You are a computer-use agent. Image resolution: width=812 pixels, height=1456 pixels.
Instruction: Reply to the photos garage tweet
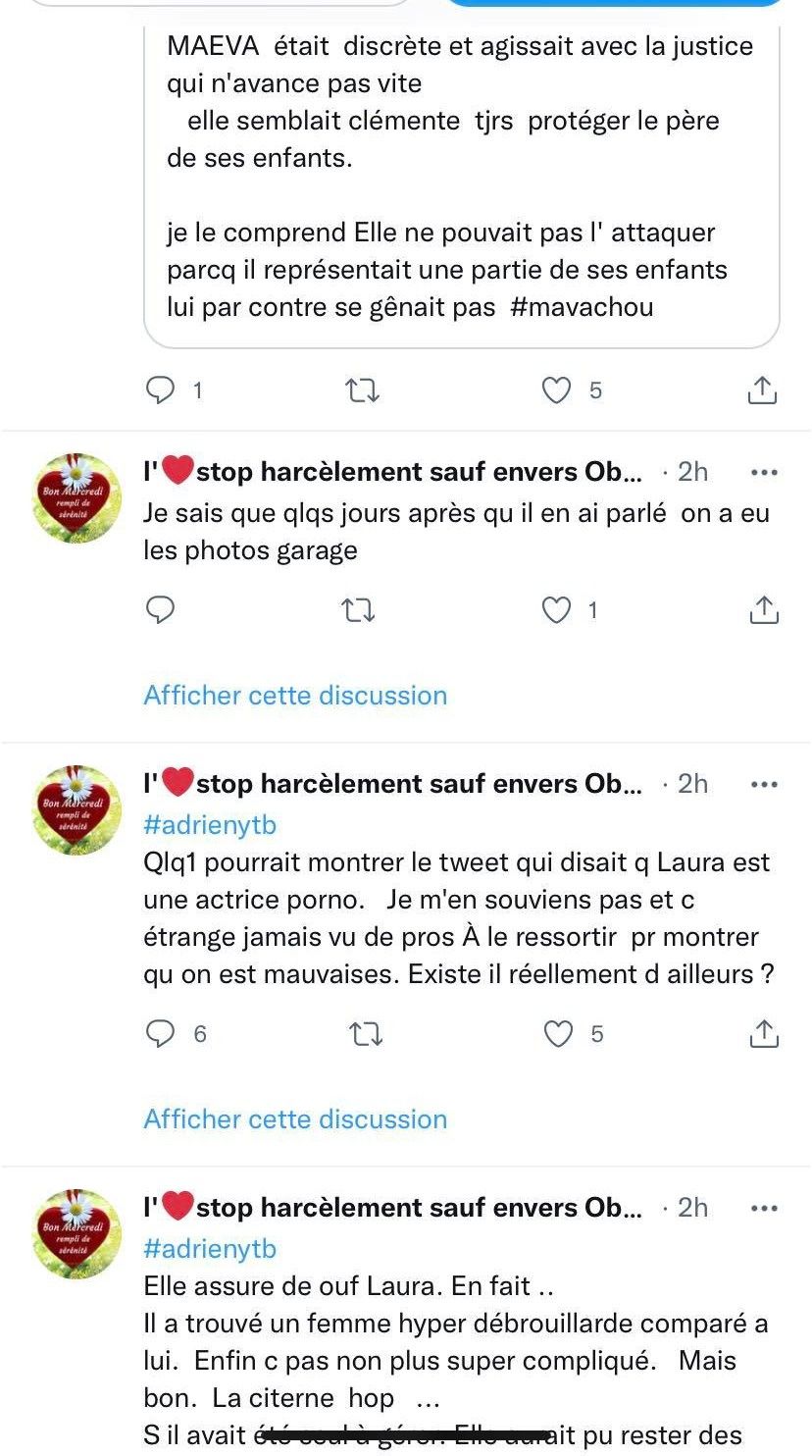click(160, 610)
